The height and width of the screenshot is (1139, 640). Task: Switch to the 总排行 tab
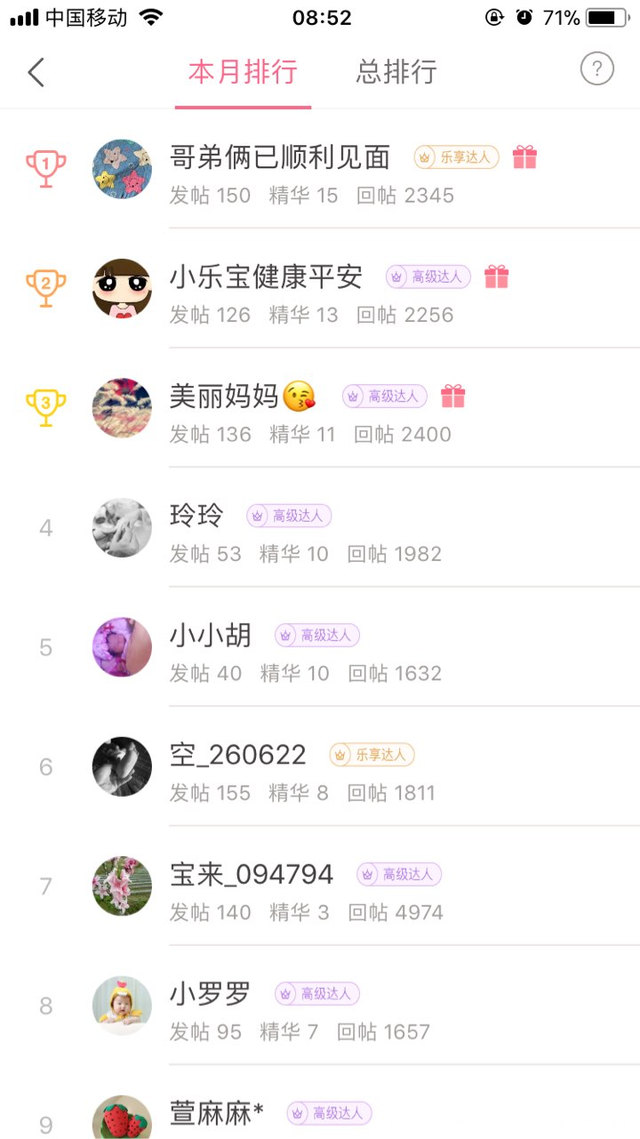click(396, 73)
